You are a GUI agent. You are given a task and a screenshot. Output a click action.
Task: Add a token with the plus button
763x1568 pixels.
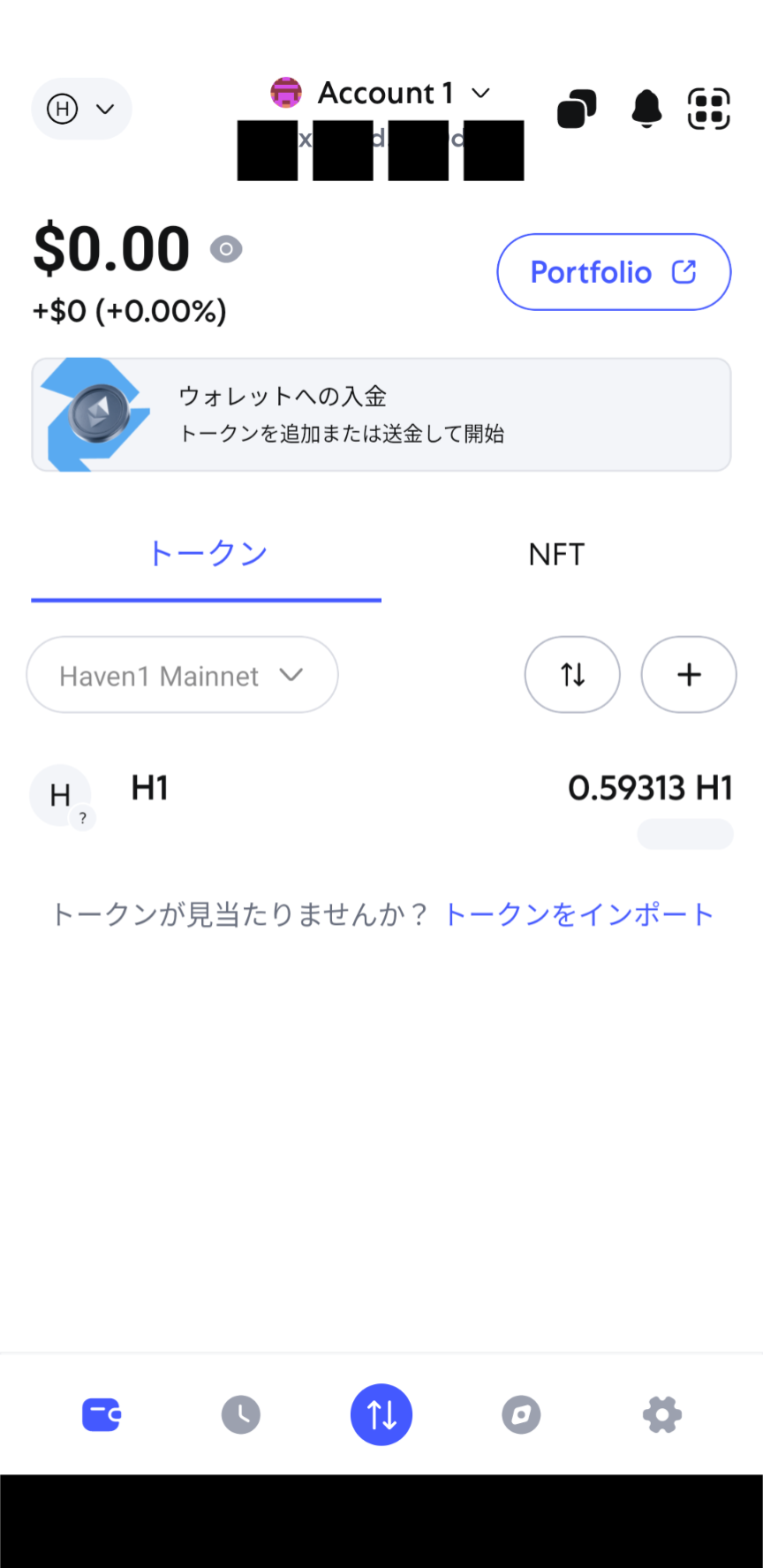tap(689, 675)
